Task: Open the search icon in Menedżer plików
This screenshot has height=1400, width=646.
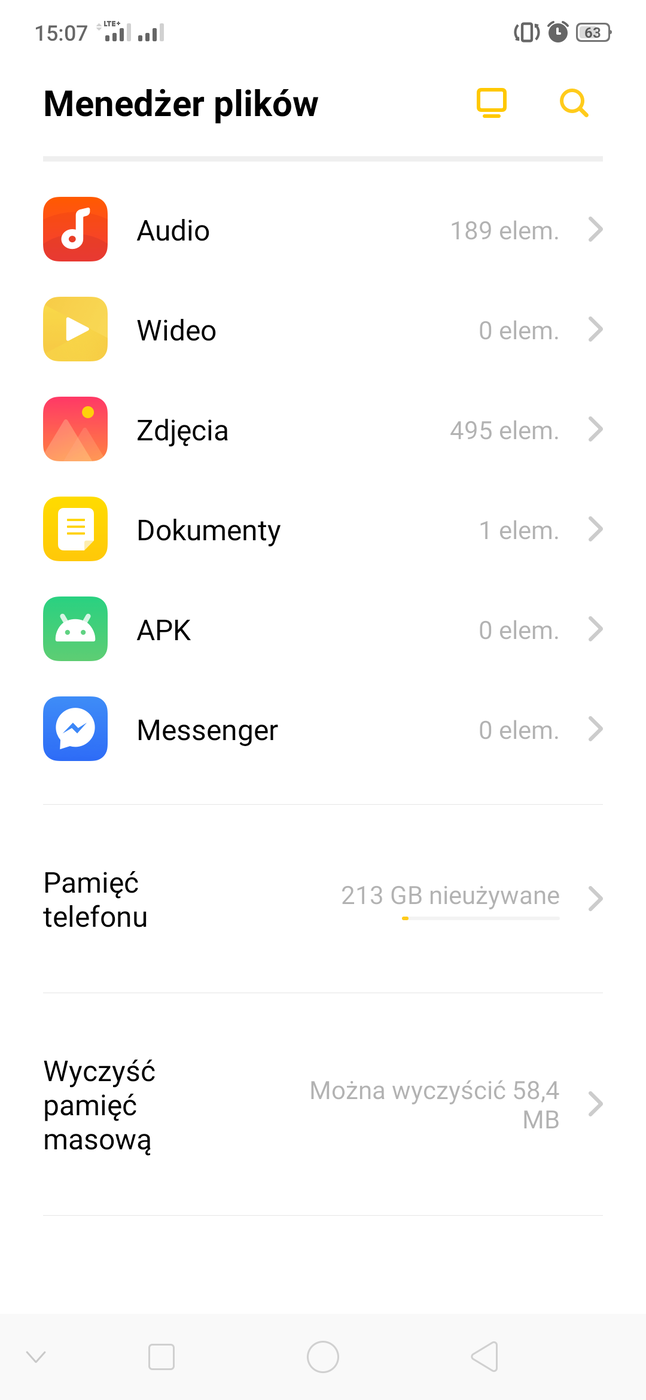Action: coord(574,104)
